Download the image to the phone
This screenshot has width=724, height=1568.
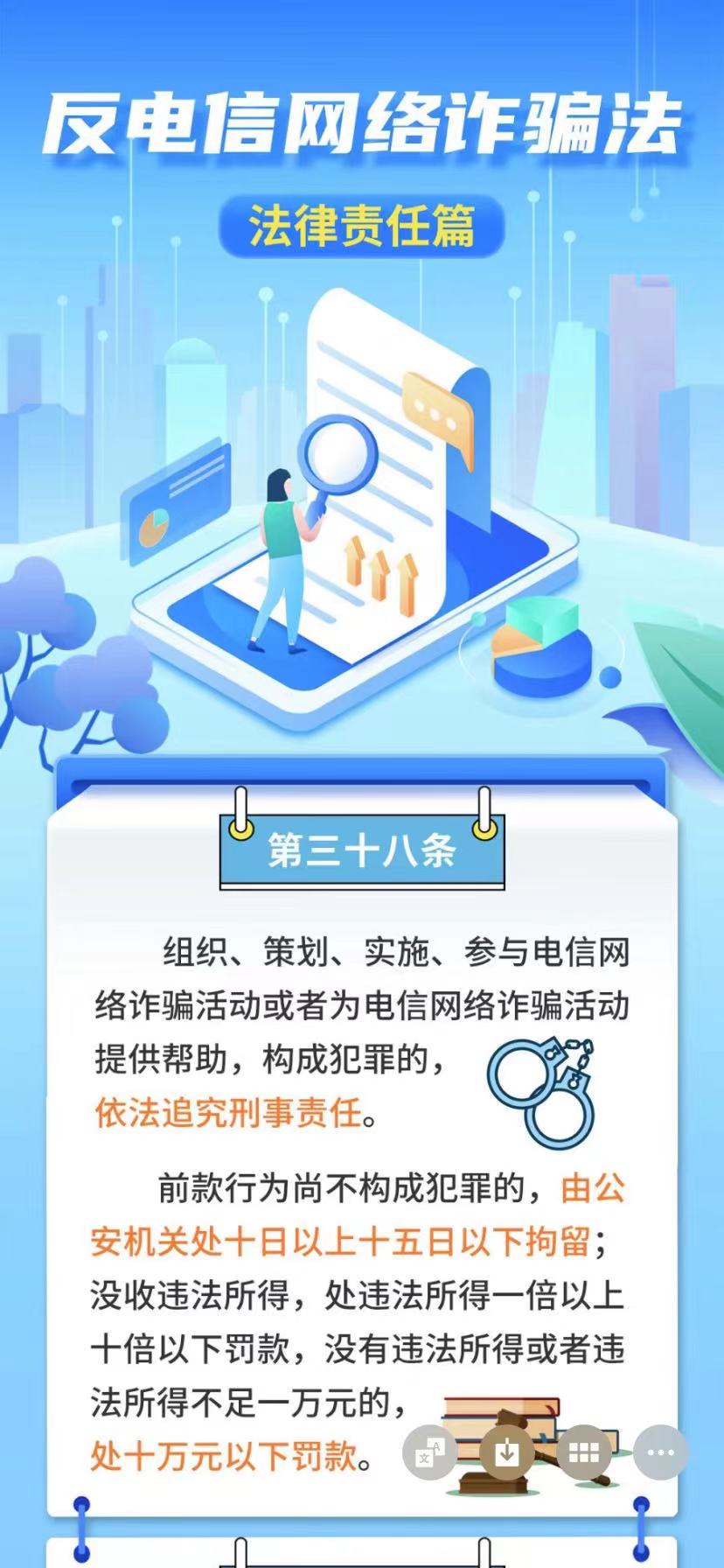[x=507, y=1453]
